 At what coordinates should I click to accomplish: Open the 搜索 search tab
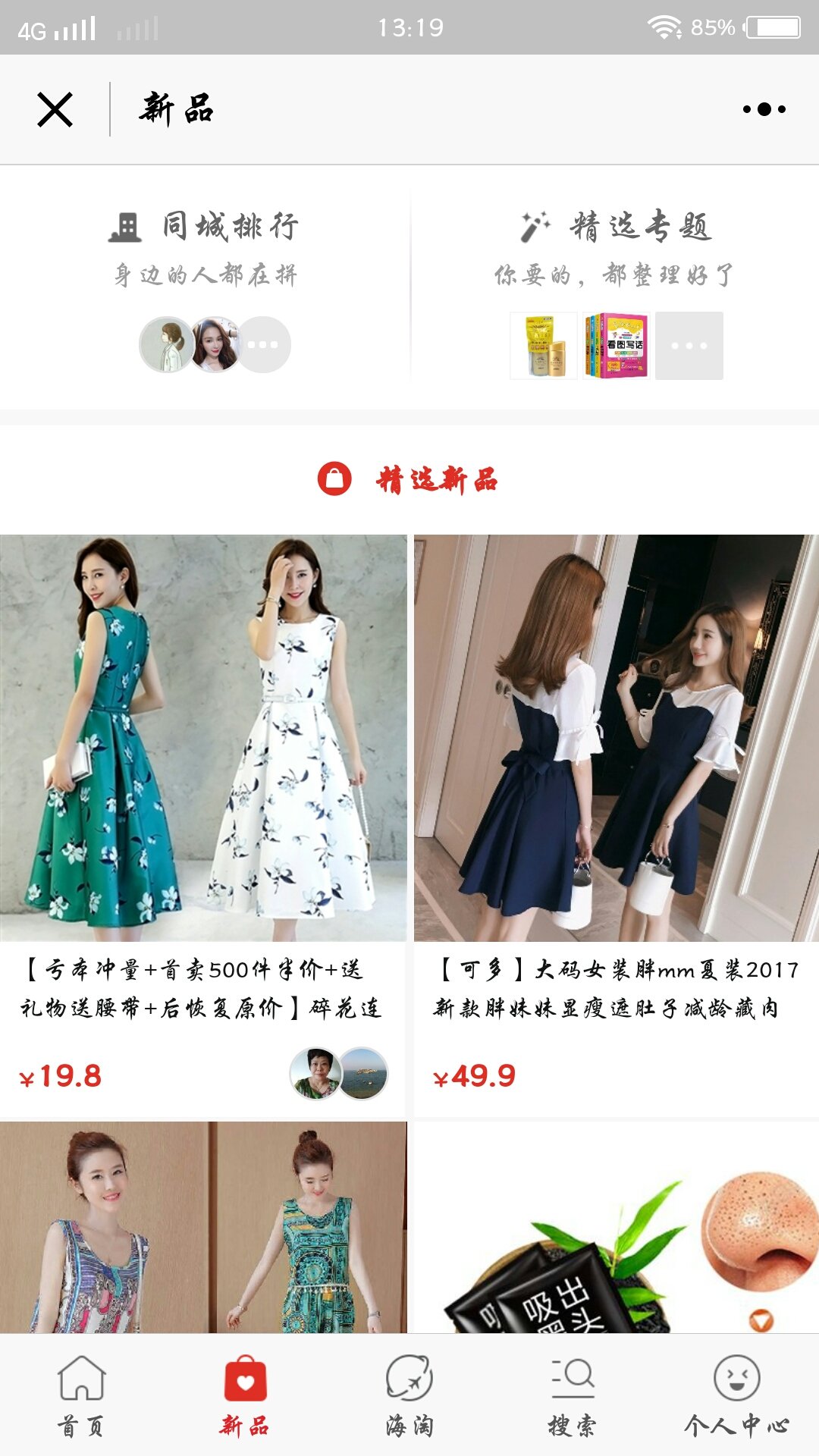click(573, 1397)
